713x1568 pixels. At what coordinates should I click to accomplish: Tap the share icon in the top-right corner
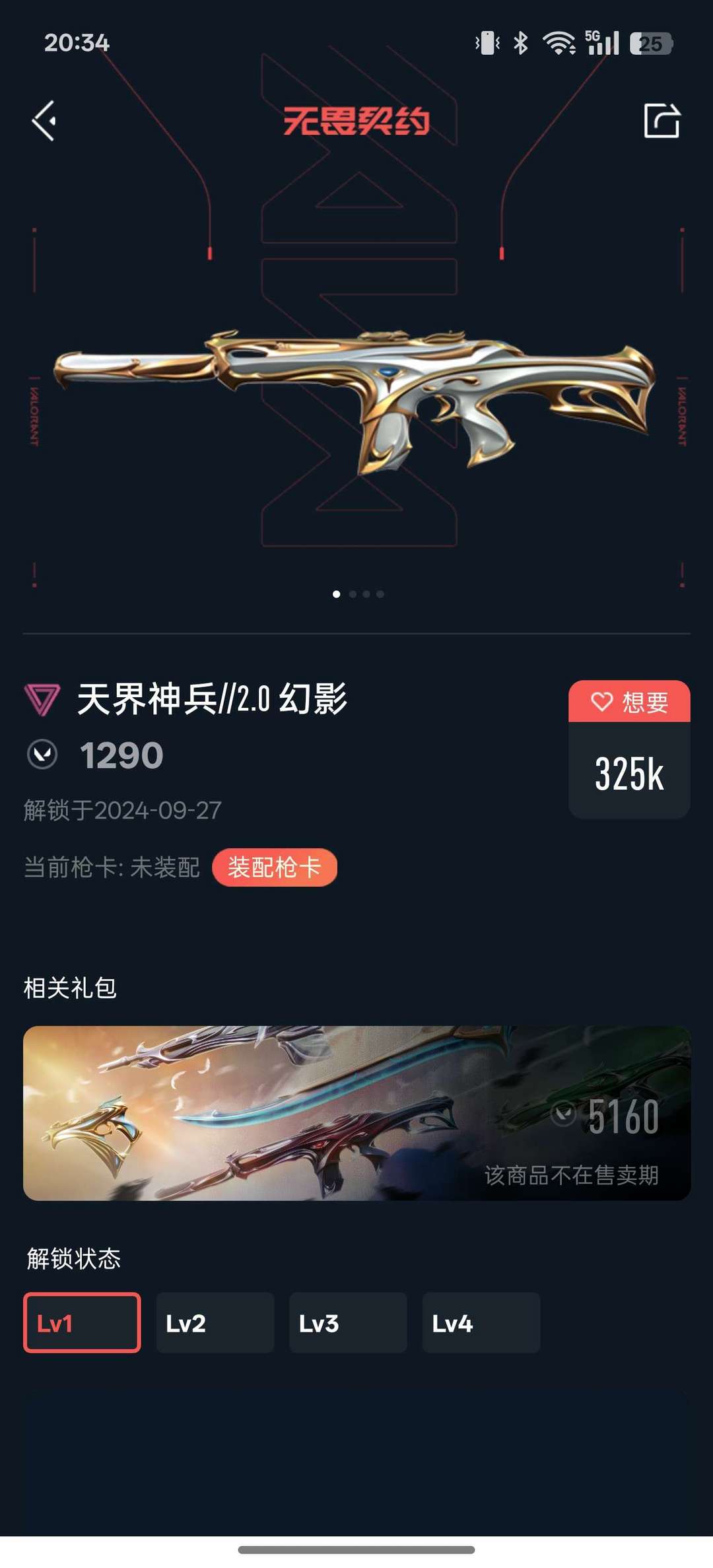[661, 121]
